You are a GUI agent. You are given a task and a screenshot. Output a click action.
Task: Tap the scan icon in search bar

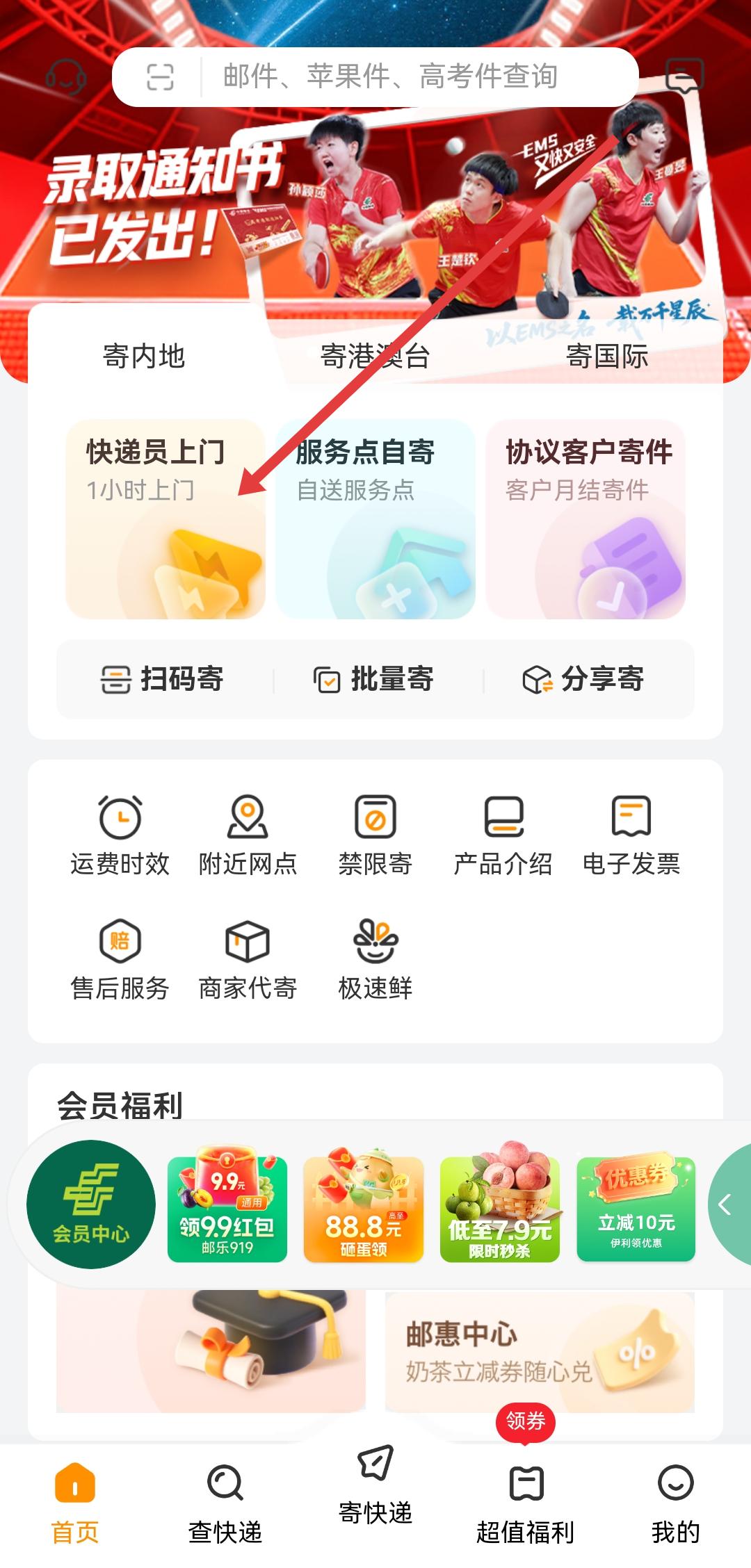[x=160, y=76]
